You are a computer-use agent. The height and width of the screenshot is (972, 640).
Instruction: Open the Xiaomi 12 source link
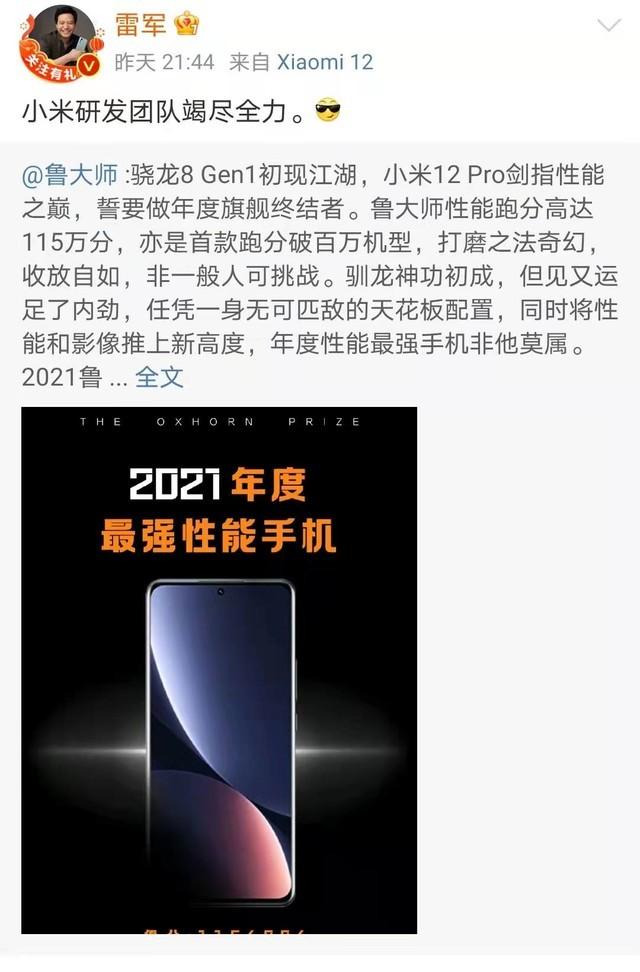[x=325, y=62]
